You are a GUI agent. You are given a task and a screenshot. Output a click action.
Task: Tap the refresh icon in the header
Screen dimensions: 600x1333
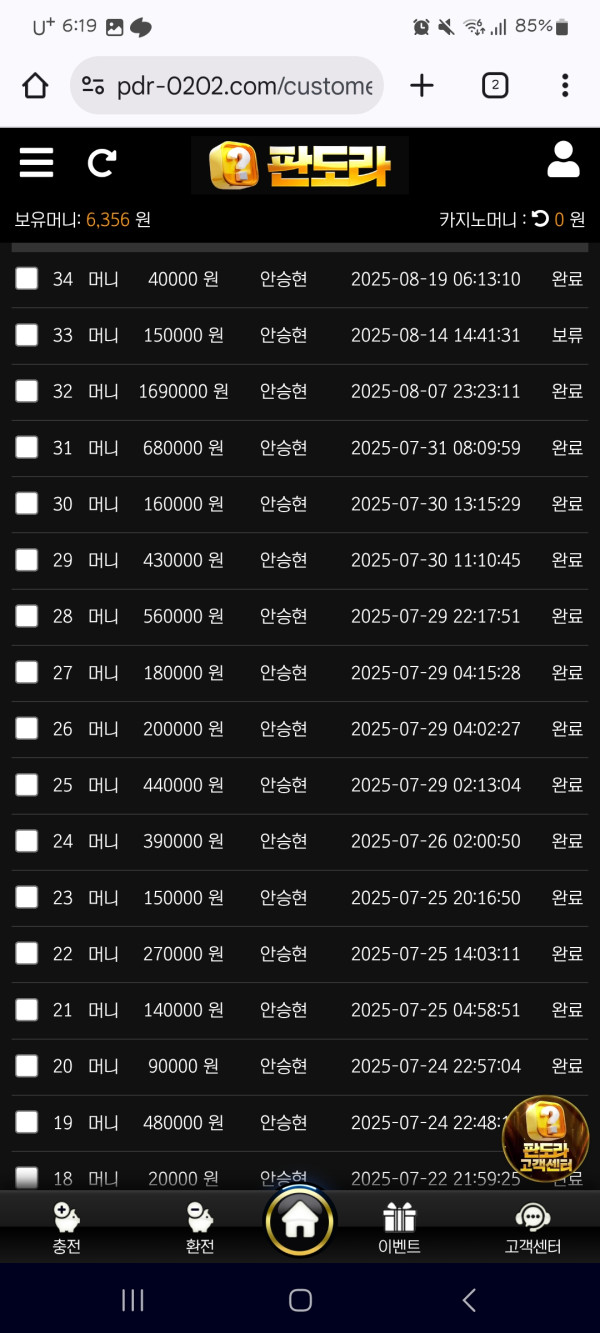click(x=102, y=162)
